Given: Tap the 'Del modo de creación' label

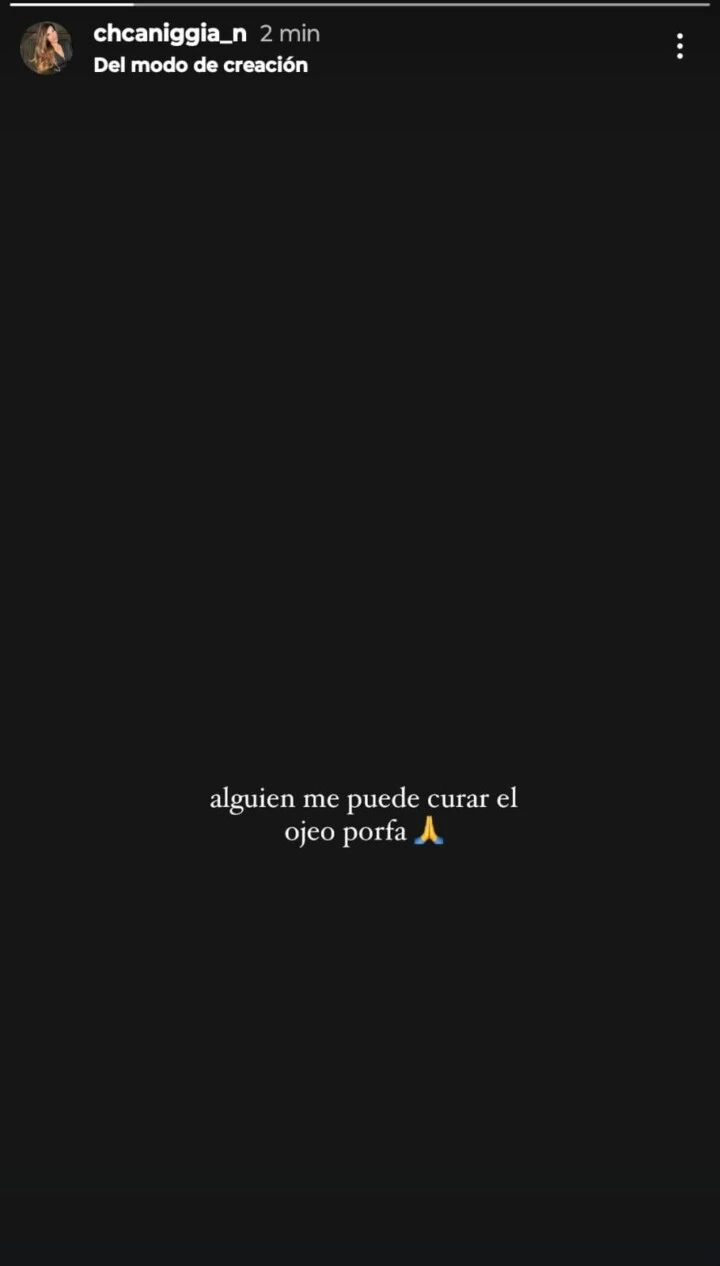Looking at the screenshot, I should point(200,66).
